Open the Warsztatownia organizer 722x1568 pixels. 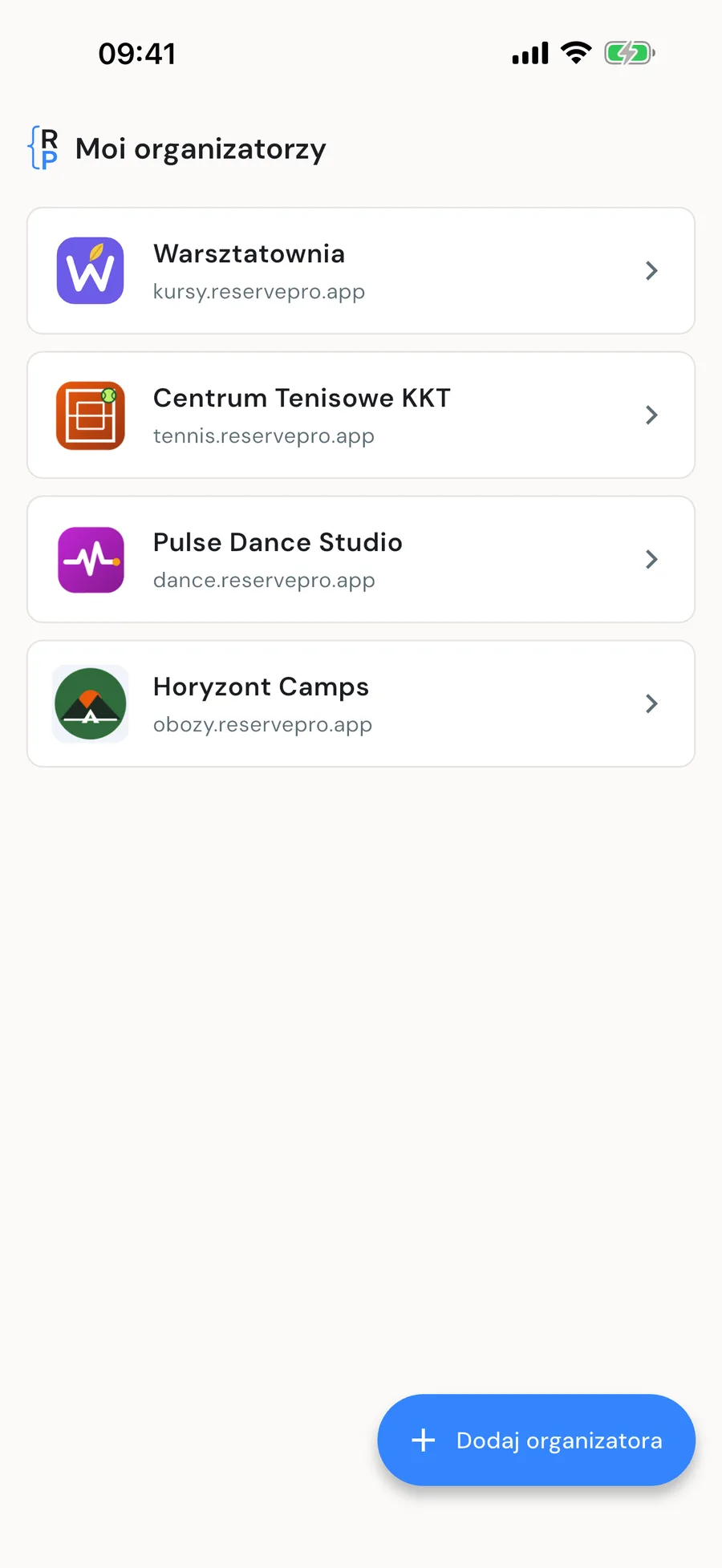point(361,271)
